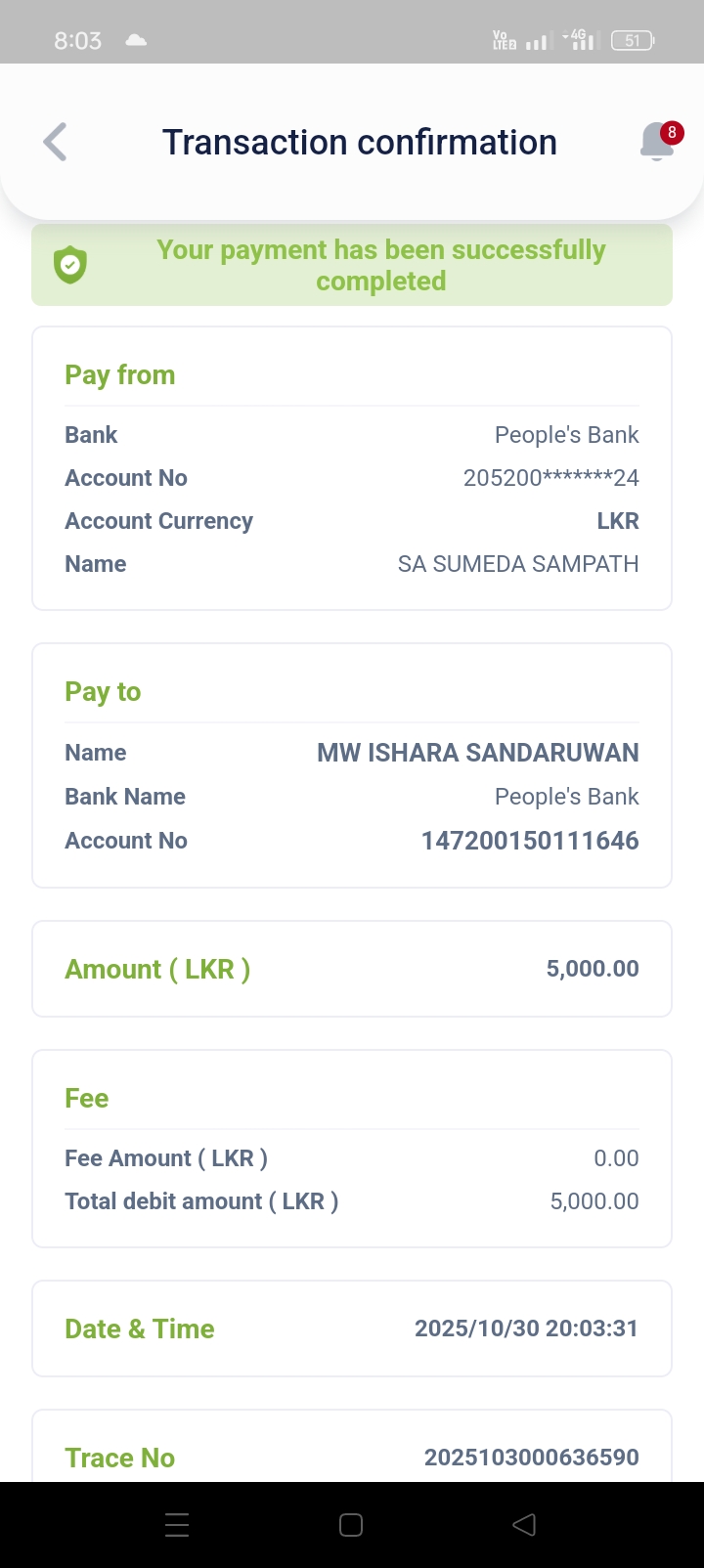
Task: Go back from Transaction confirmation
Action: click(56, 143)
